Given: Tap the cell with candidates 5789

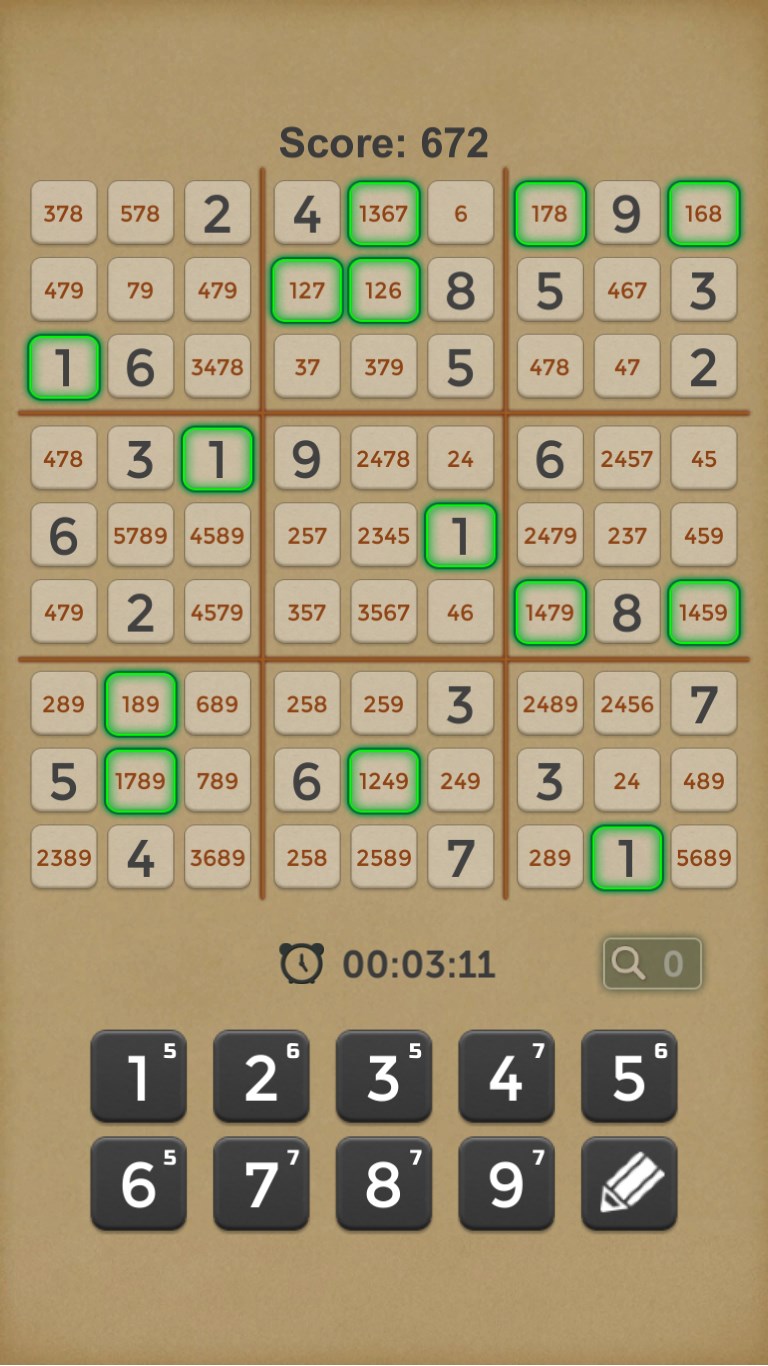Looking at the screenshot, I should tap(140, 534).
